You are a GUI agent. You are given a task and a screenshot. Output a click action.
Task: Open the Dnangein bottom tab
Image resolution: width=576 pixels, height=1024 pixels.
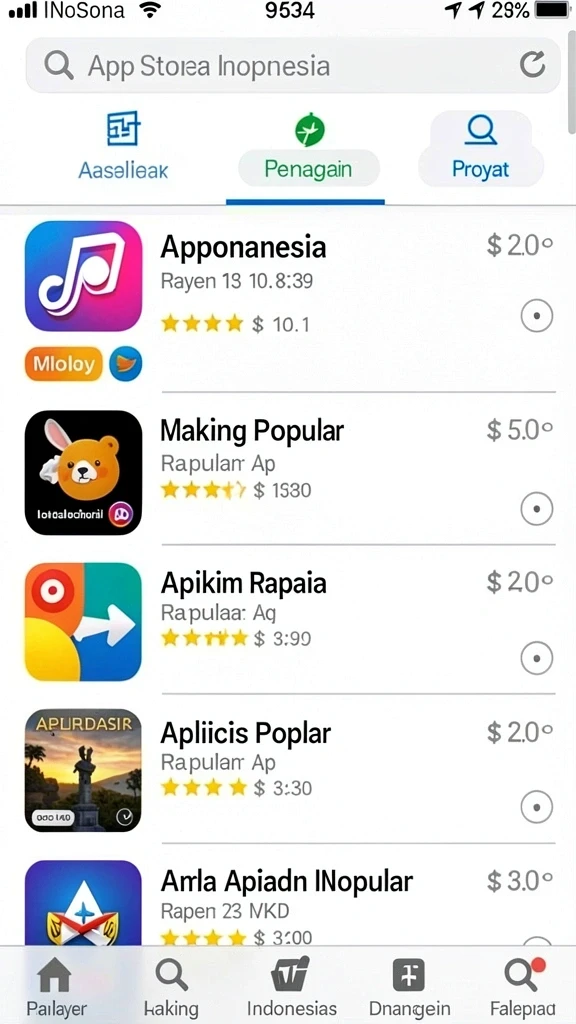(409, 986)
